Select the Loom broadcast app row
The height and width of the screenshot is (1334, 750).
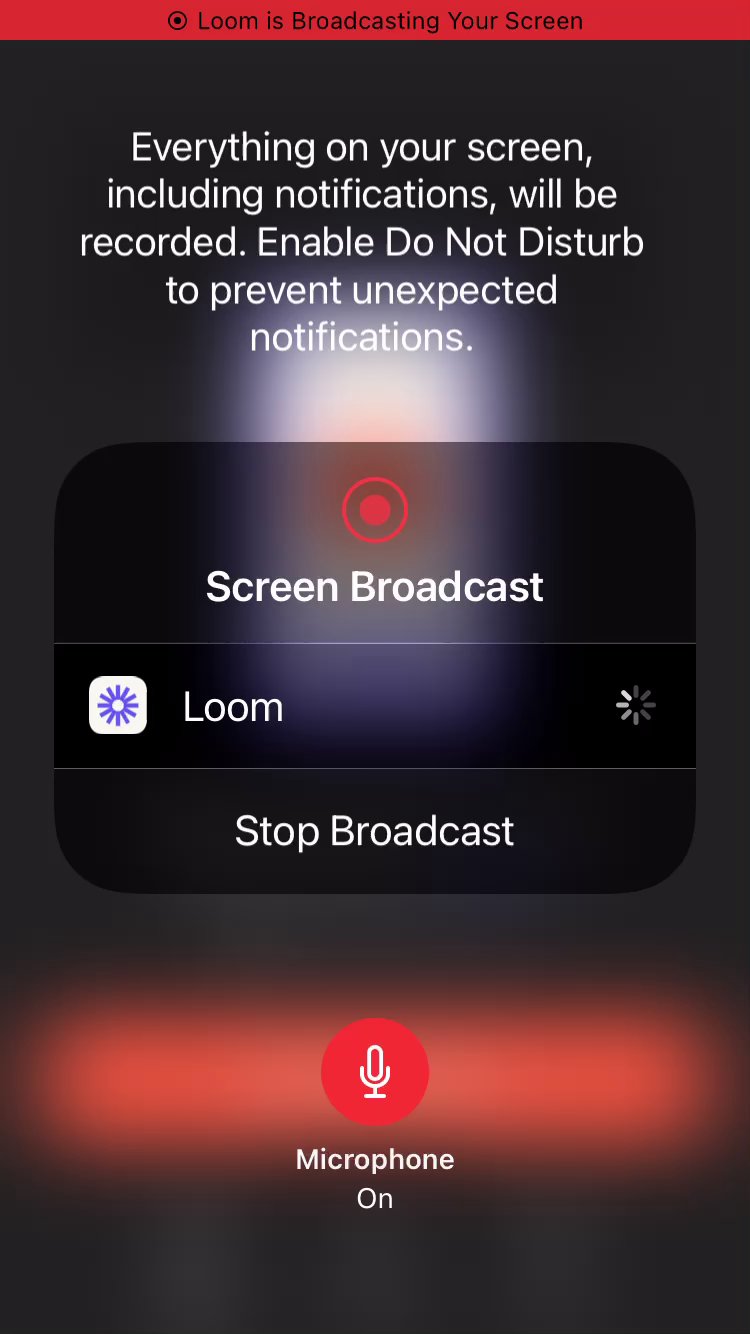point(374,706)
